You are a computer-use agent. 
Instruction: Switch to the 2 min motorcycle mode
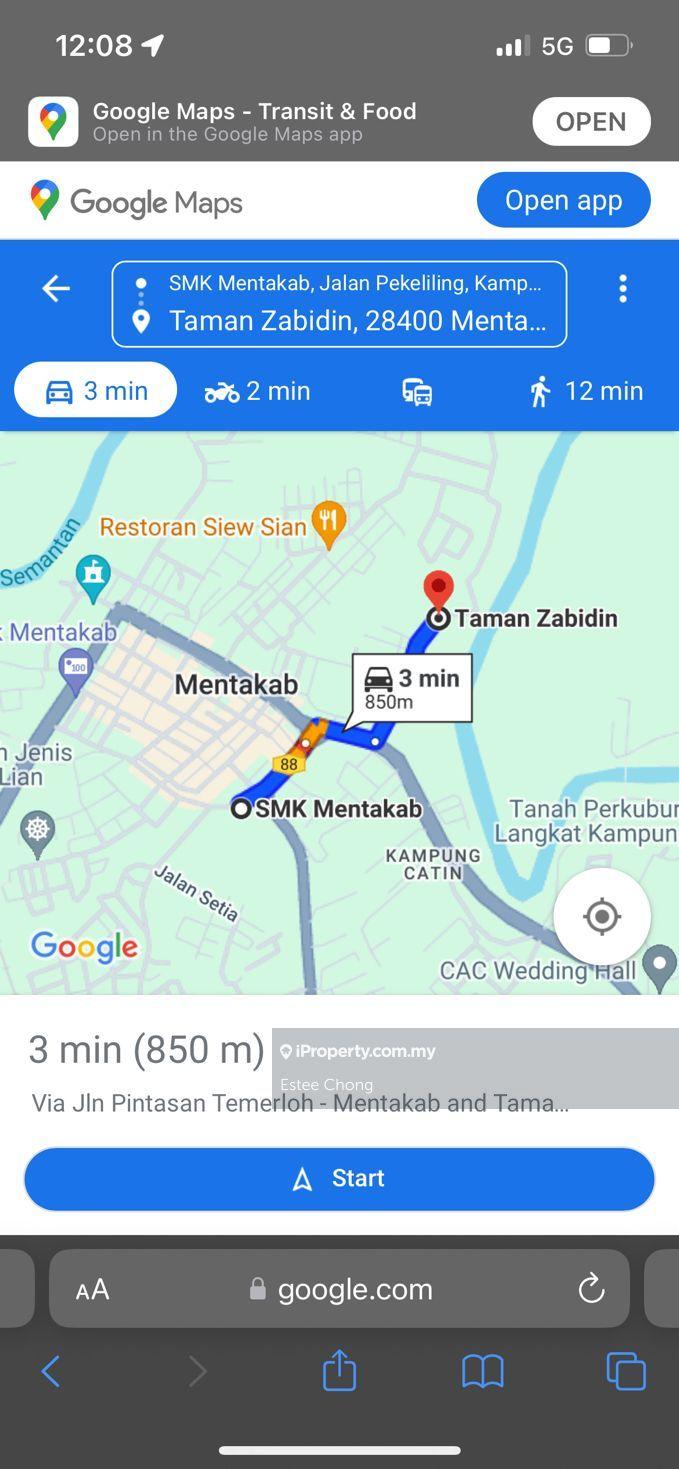257,391
